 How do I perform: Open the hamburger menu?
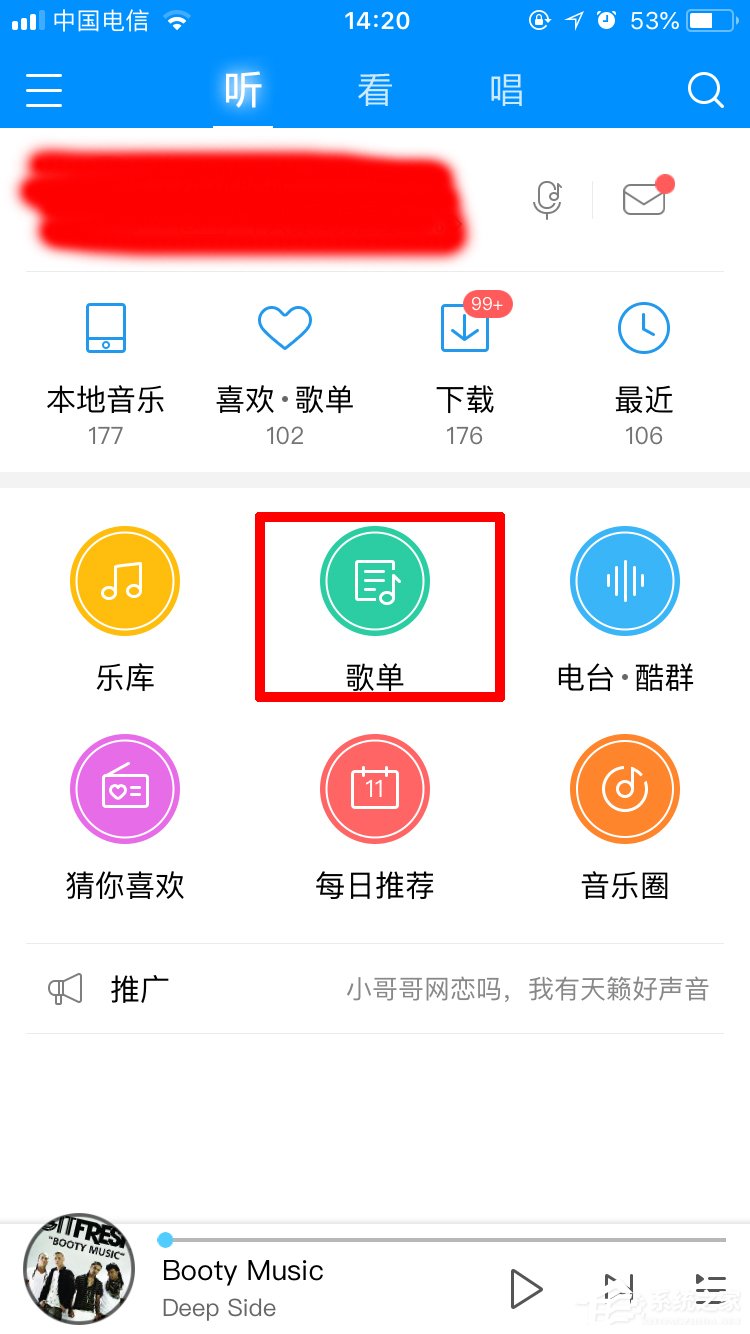(43, 90)
